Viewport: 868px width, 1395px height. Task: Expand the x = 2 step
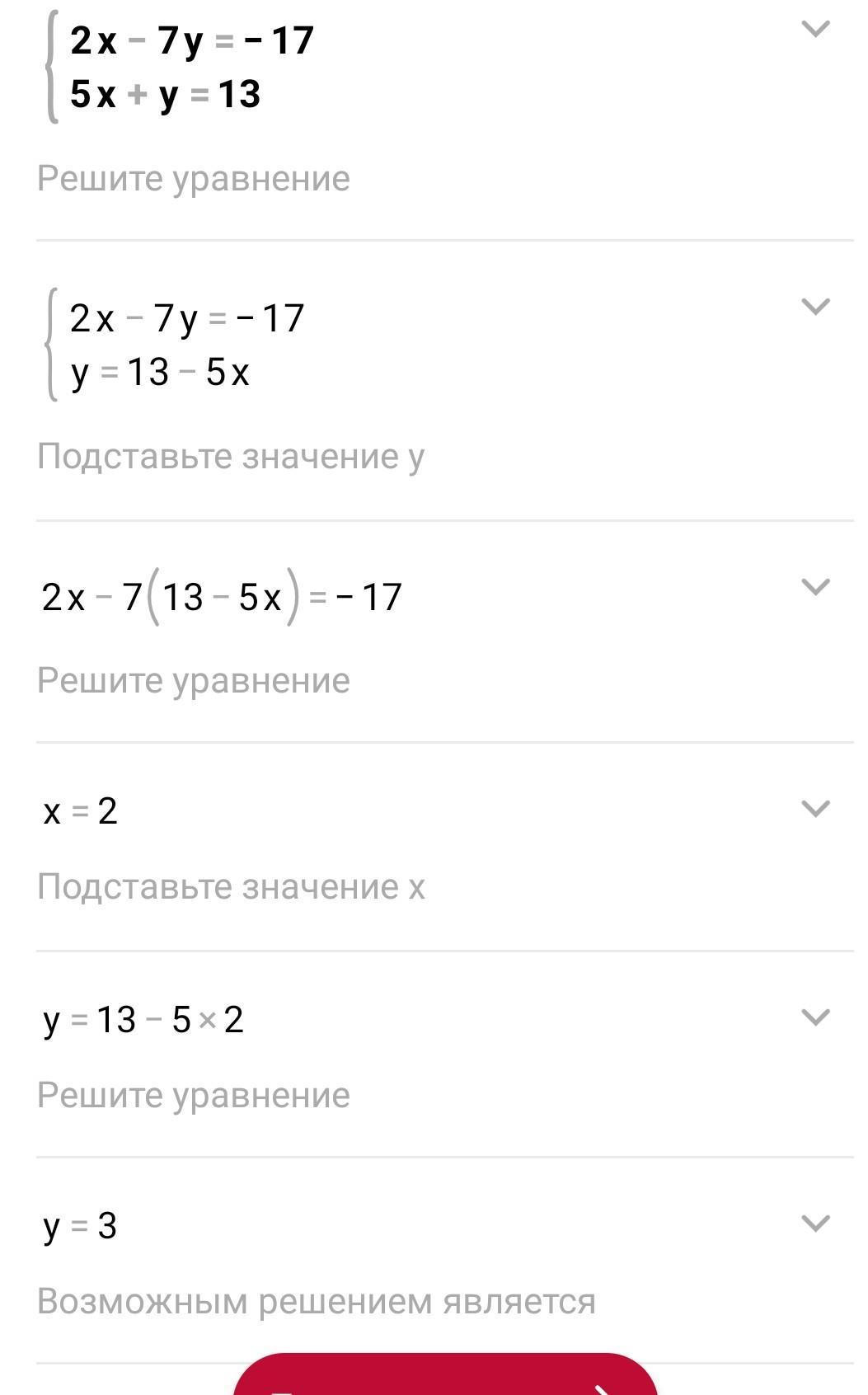pos(815,809)
